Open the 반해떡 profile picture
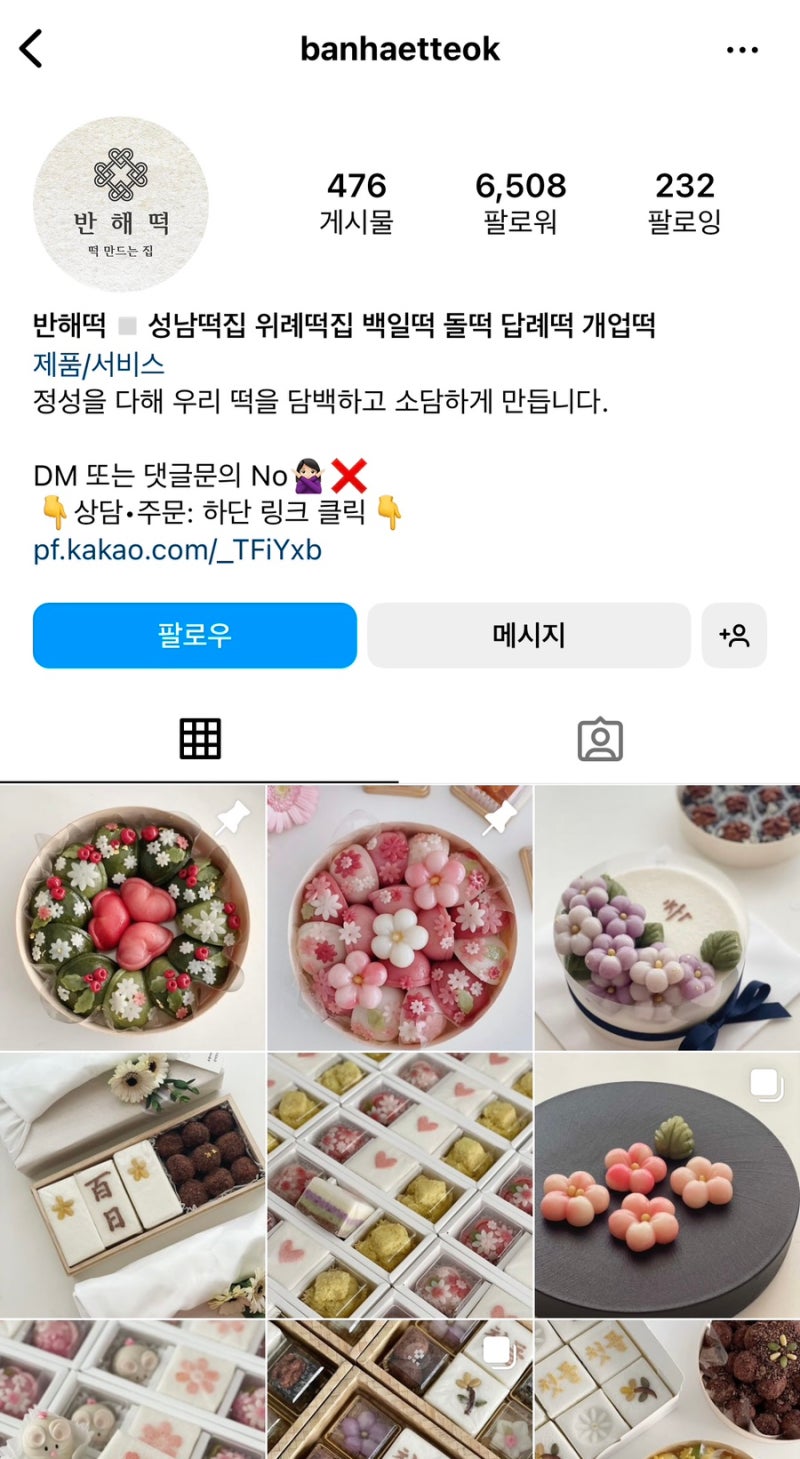The image size is (800, 1459). point(120,204)
